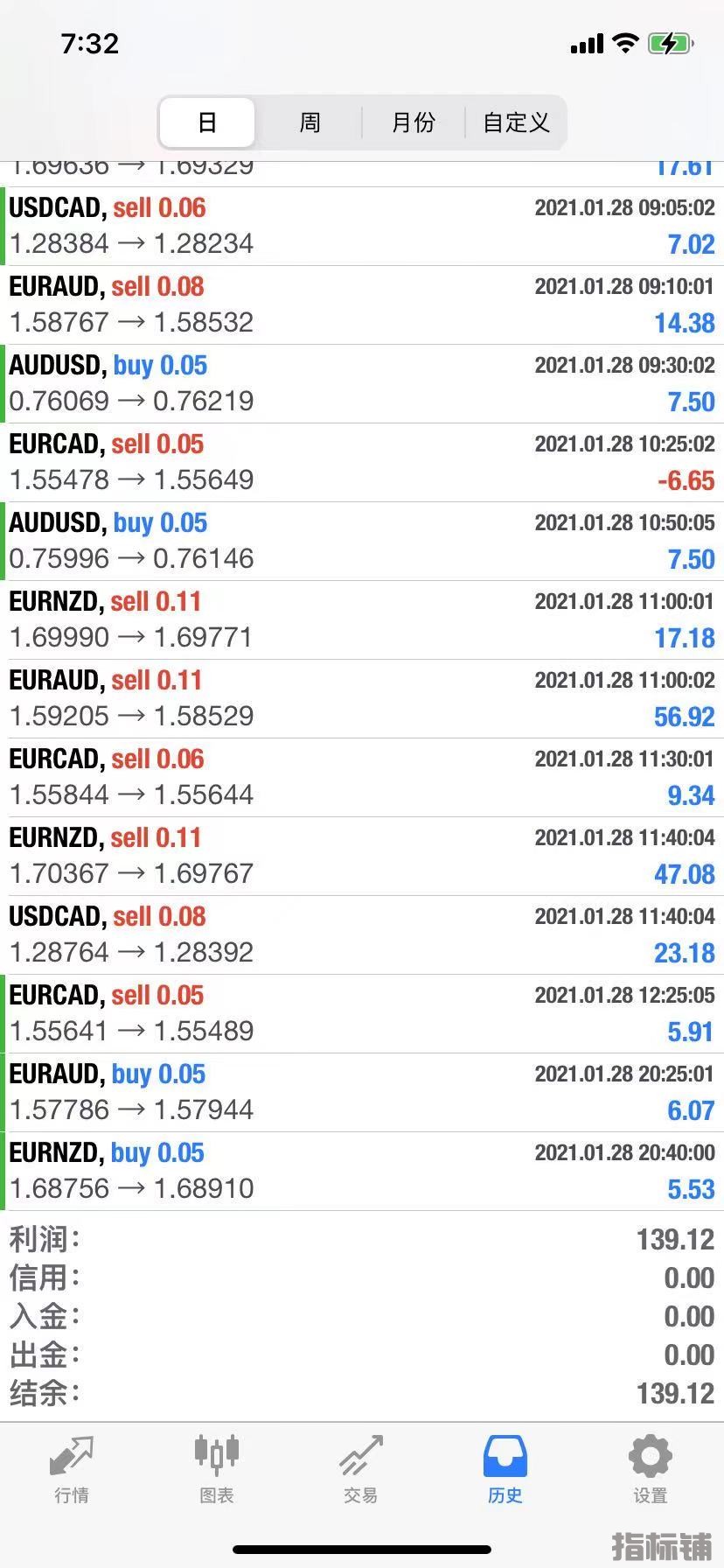The height and width of the screenshot is (1568, 724).
Task: Choose the 自定义 custom period
Action: point(516,122)
